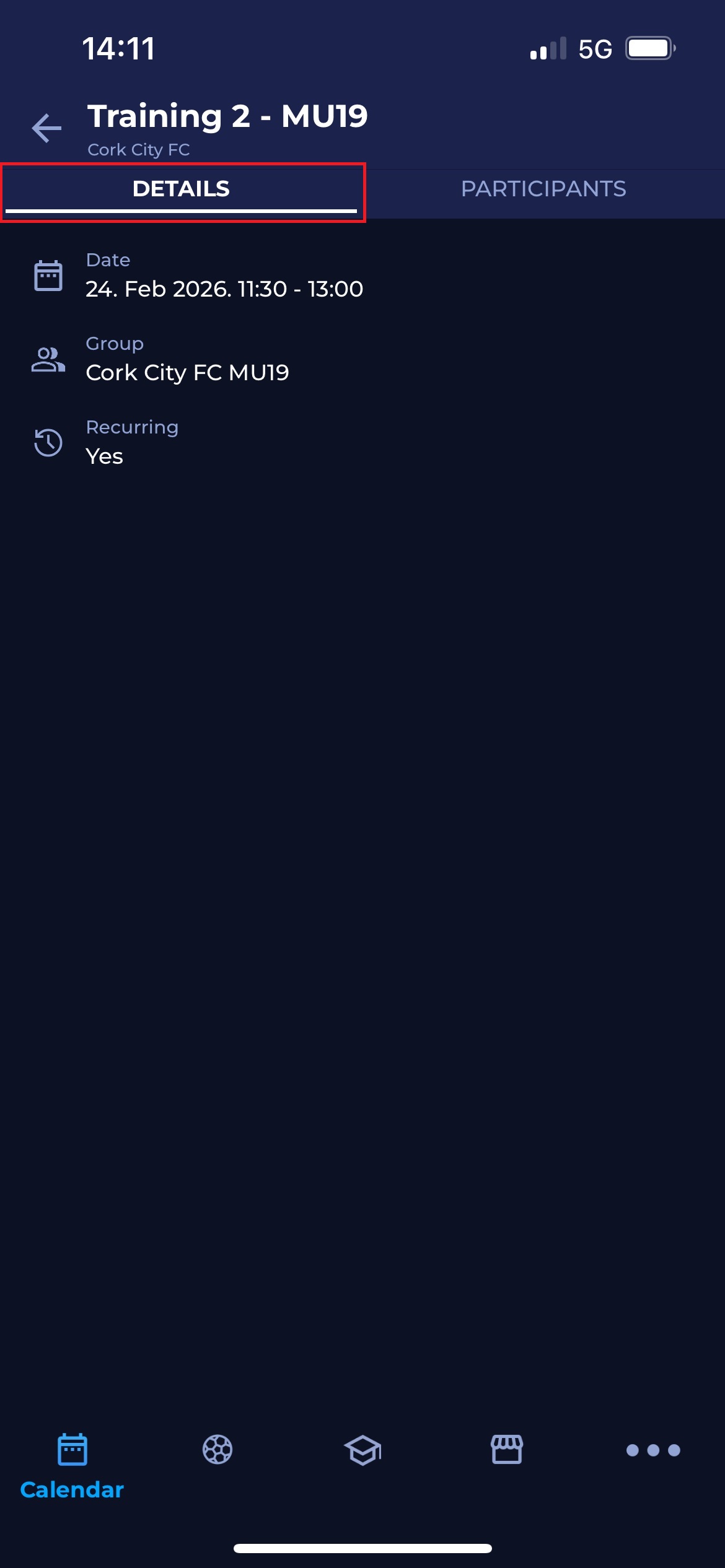Open the shop icon tab
The height and width of the screenshot is (1568, 725).
coord(507,1450)
